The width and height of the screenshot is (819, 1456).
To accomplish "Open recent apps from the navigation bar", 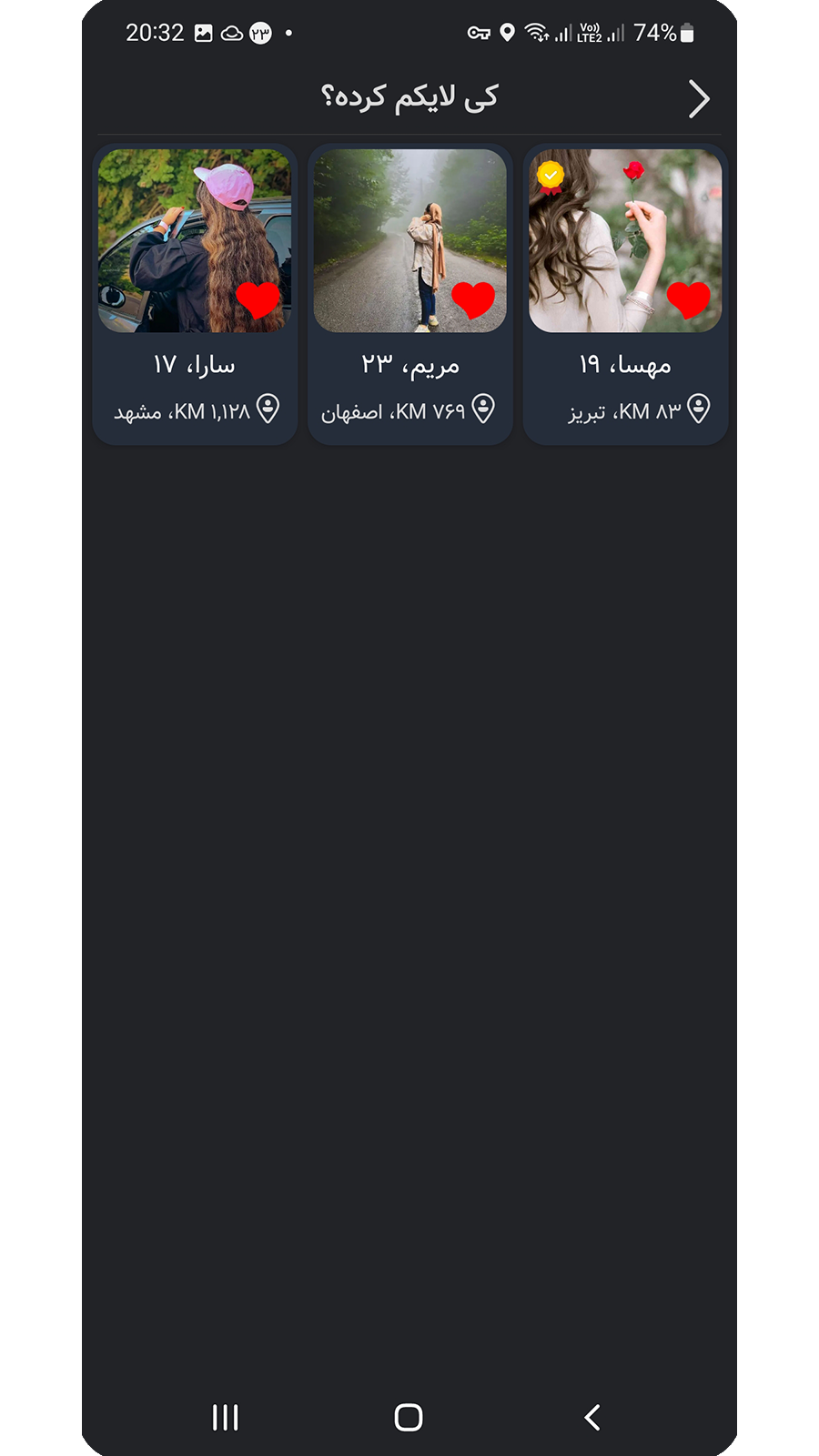I will (226, 1417).
